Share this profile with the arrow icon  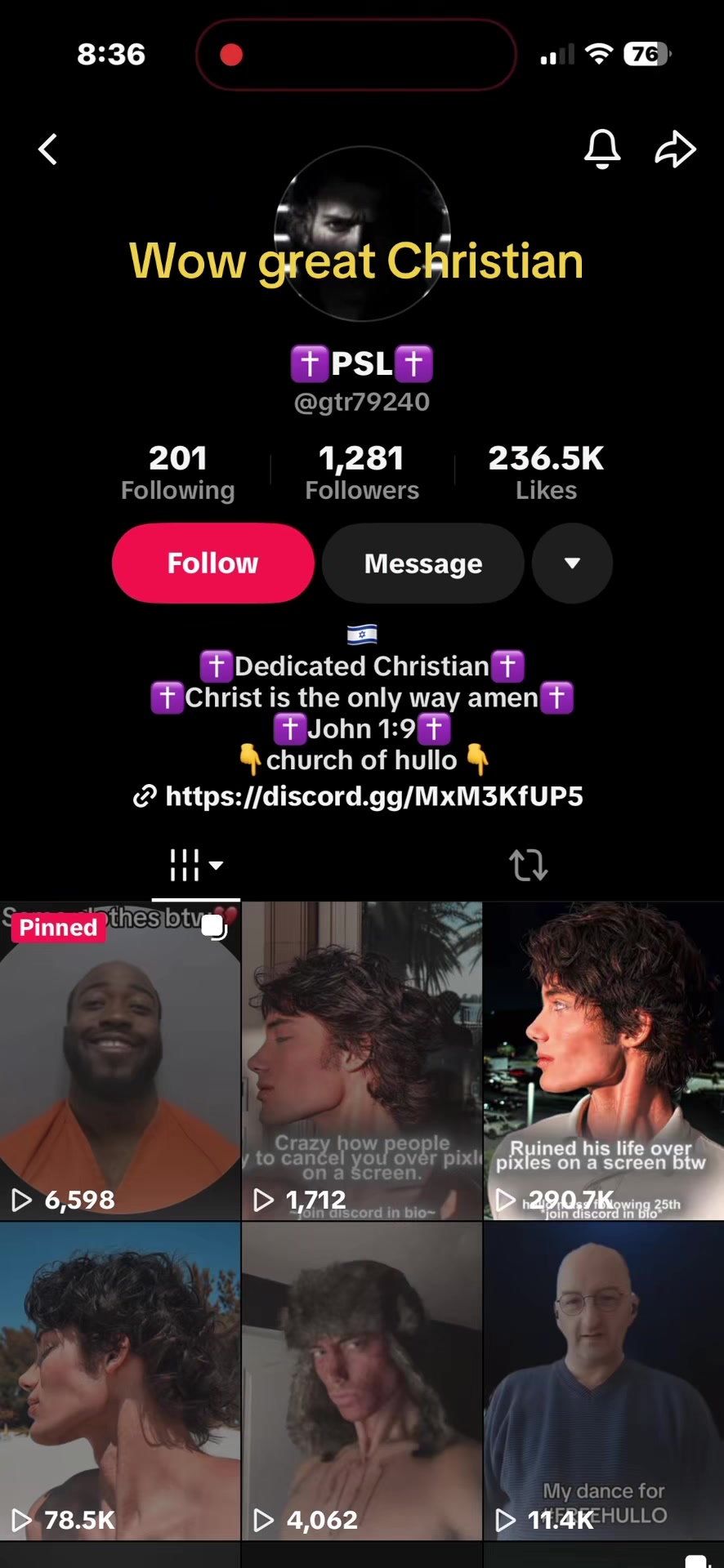pyautogui.click(x=676, y=149)
